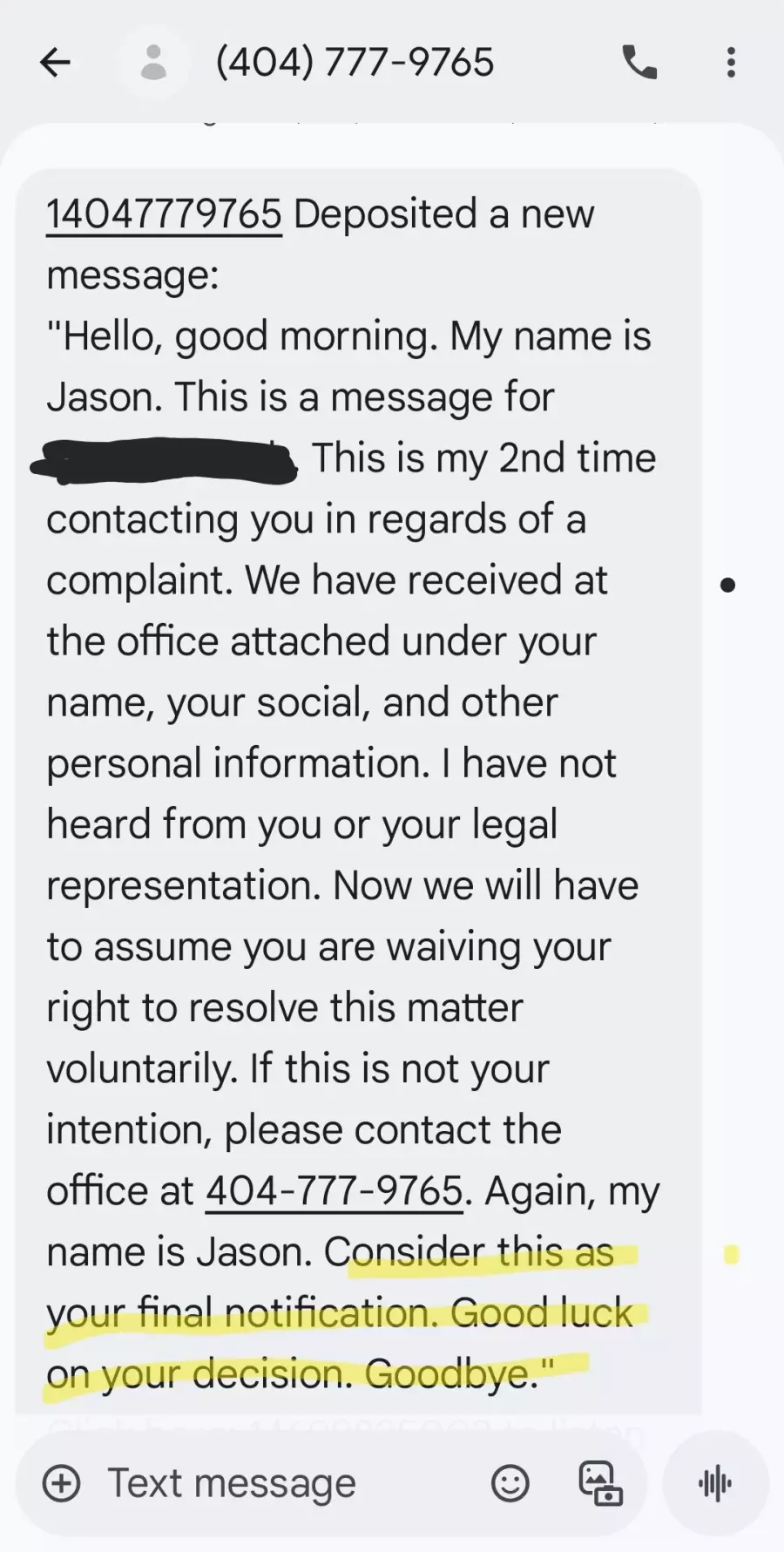Open the plus attachment menu
This screenshot has width=784, height=1552.
[x=62, y=1482]
